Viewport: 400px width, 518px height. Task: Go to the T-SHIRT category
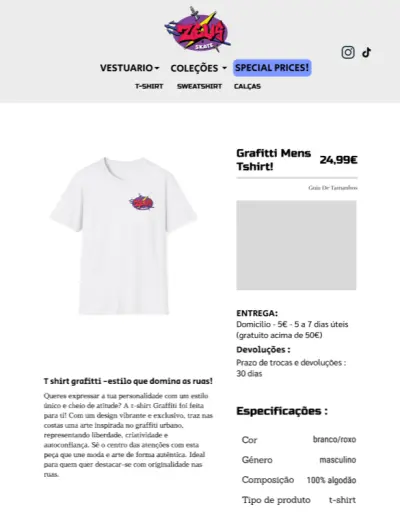149,86
